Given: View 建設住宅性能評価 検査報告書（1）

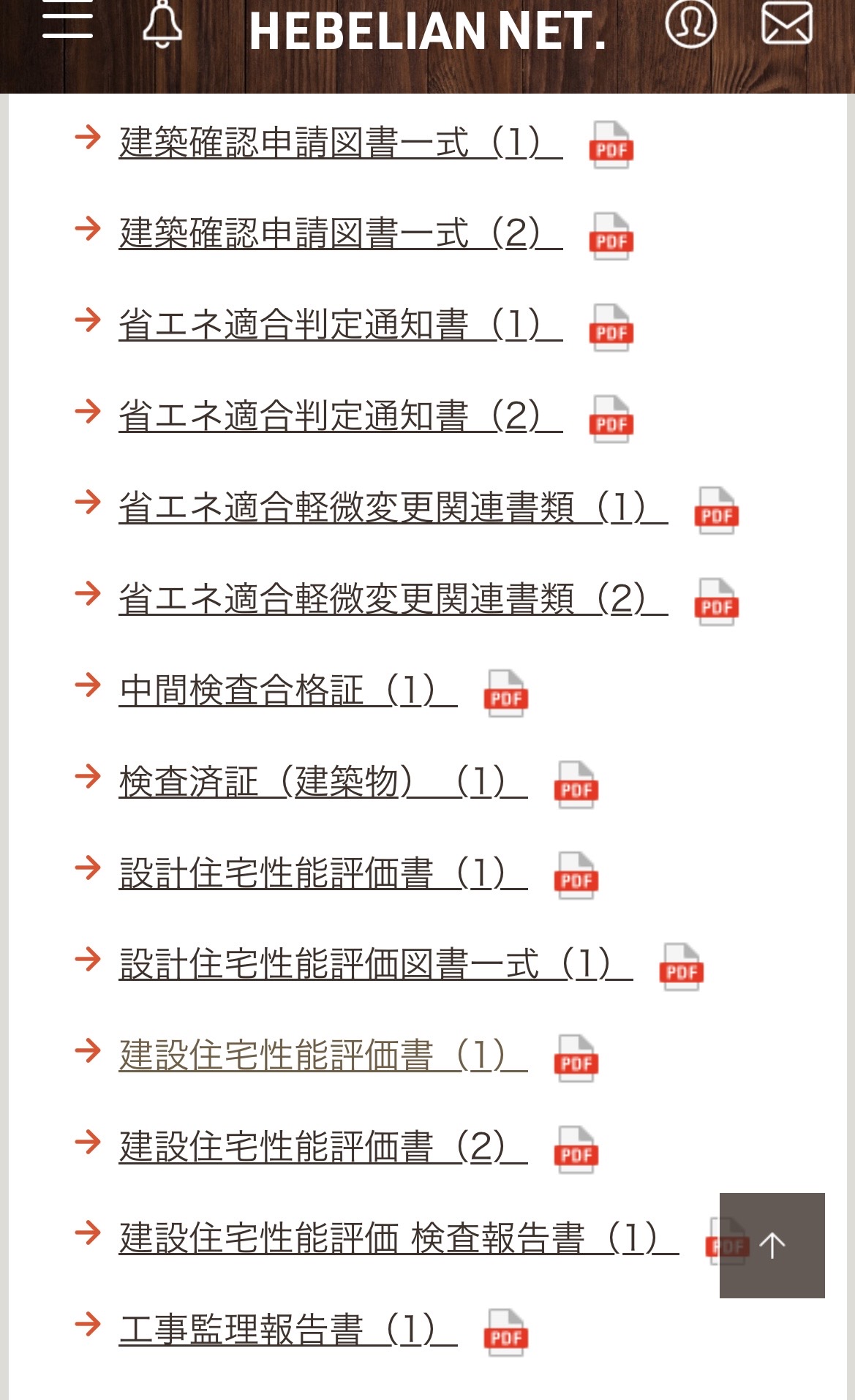Looking at the screenshot, I should click(399, 1238).
